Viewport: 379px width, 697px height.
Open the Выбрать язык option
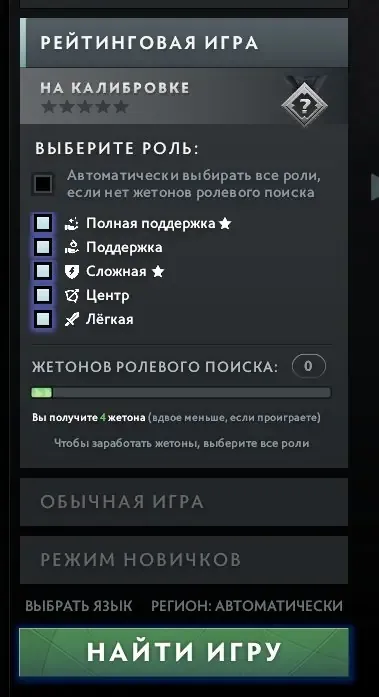(79, 606)
